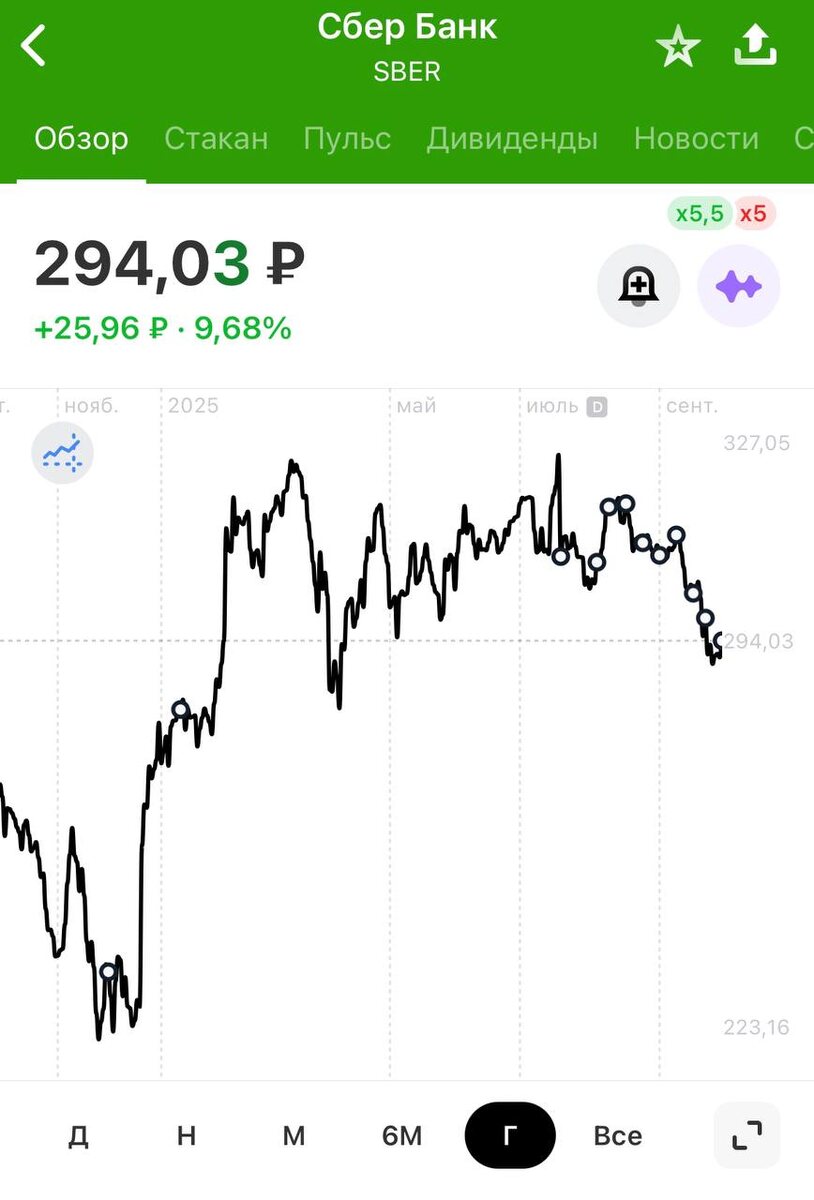Show the Все all-time chart
The image size is (814, 1200).
[x=617, y=1136]
